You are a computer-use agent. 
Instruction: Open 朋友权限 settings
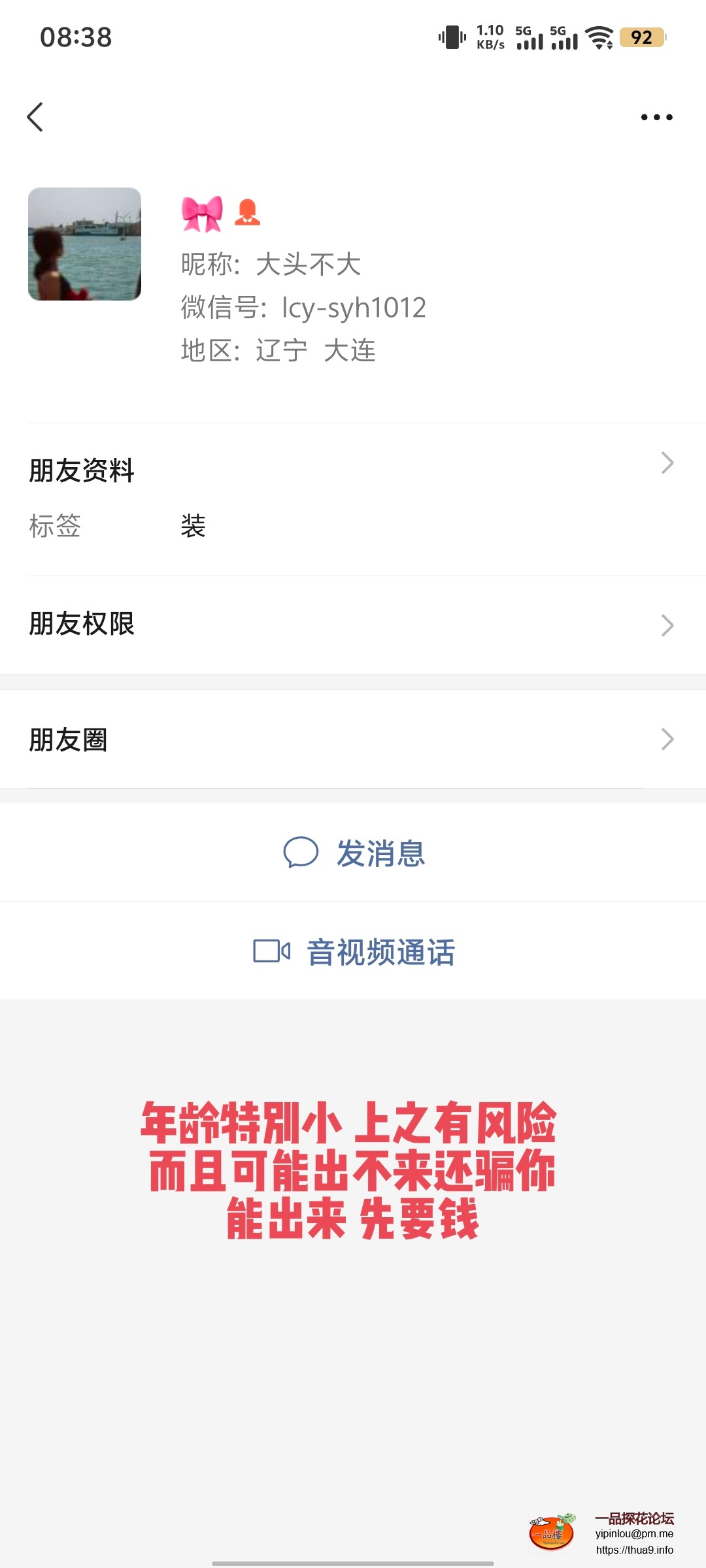pyautogui.click(x=353, y=625)
